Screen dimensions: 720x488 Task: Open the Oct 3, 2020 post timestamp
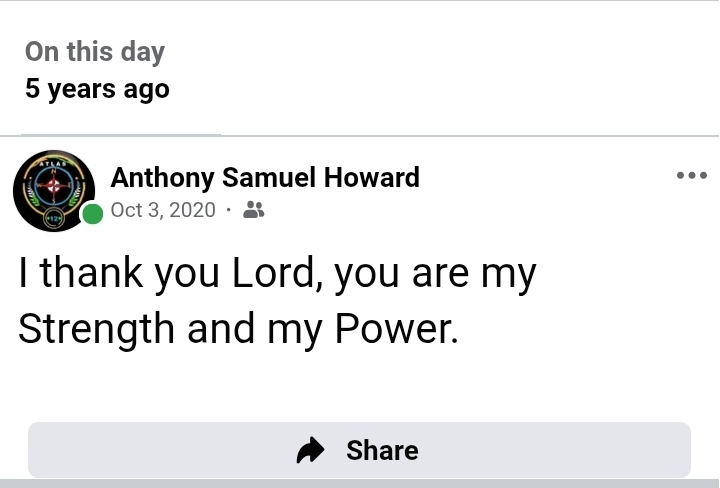(163, 210)
